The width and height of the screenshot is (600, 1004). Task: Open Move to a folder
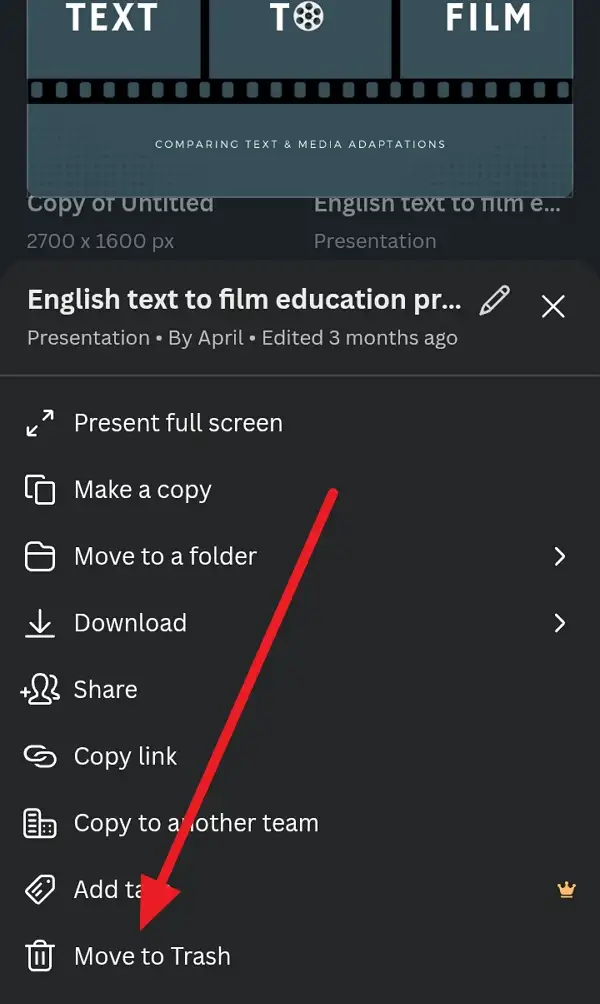(x=300, y=556)
